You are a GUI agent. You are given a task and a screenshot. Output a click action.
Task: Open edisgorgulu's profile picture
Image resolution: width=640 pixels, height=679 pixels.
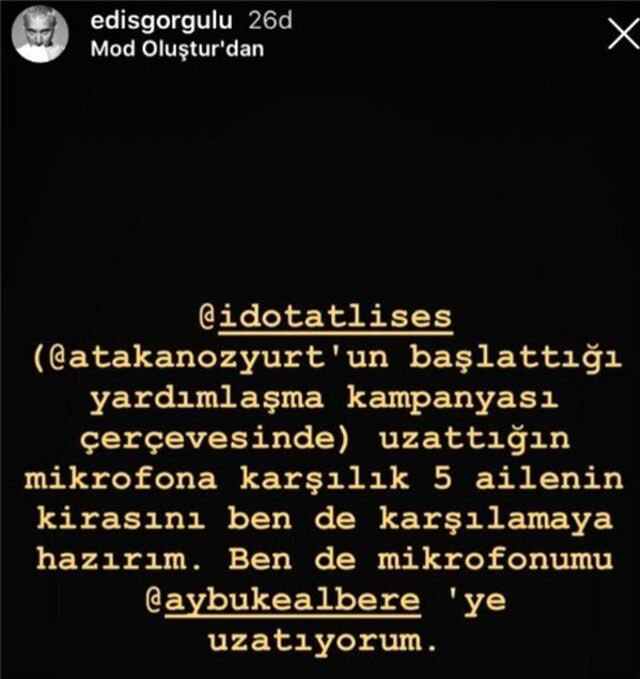pyautogui.click(x=39, y=35)
